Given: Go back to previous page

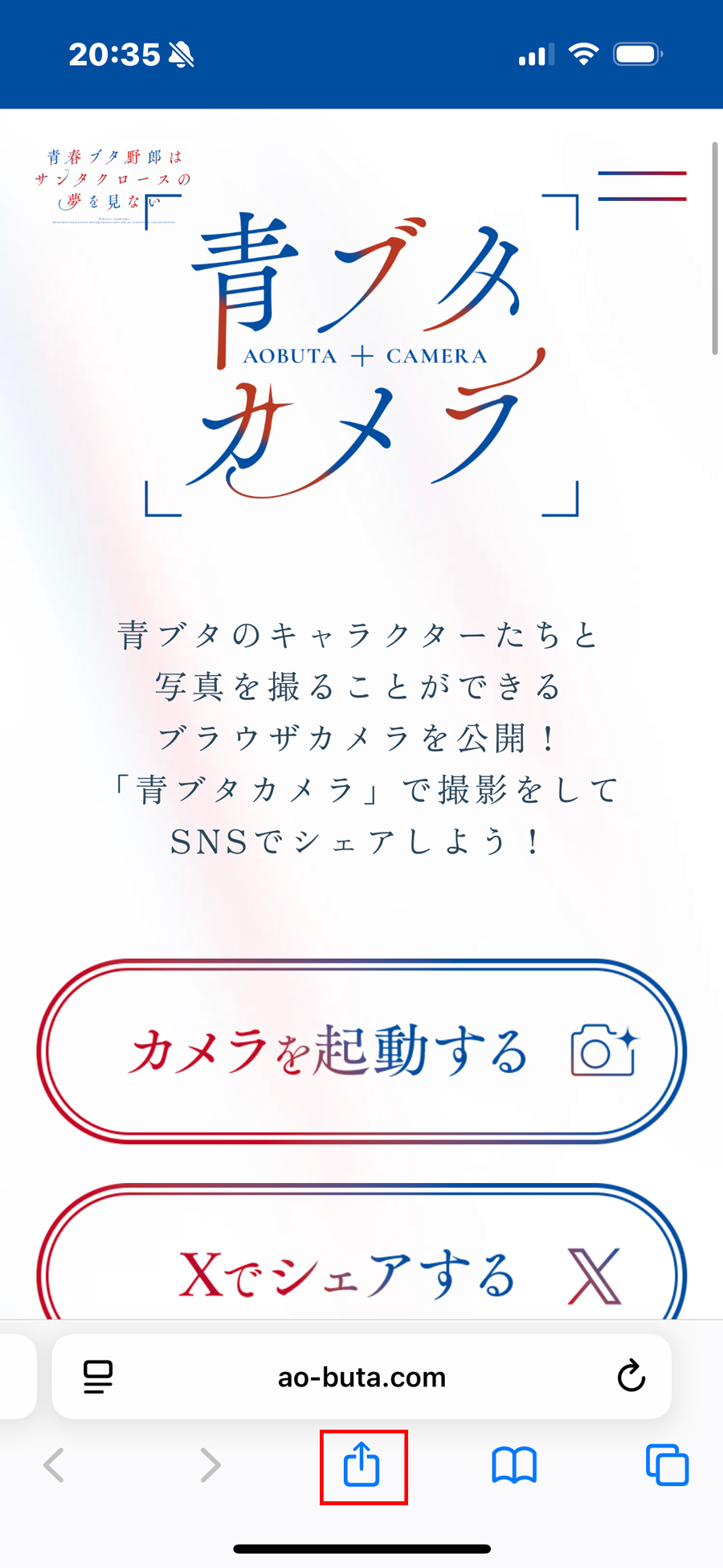Looking at the screenshot, I should tap(55, 1466).
